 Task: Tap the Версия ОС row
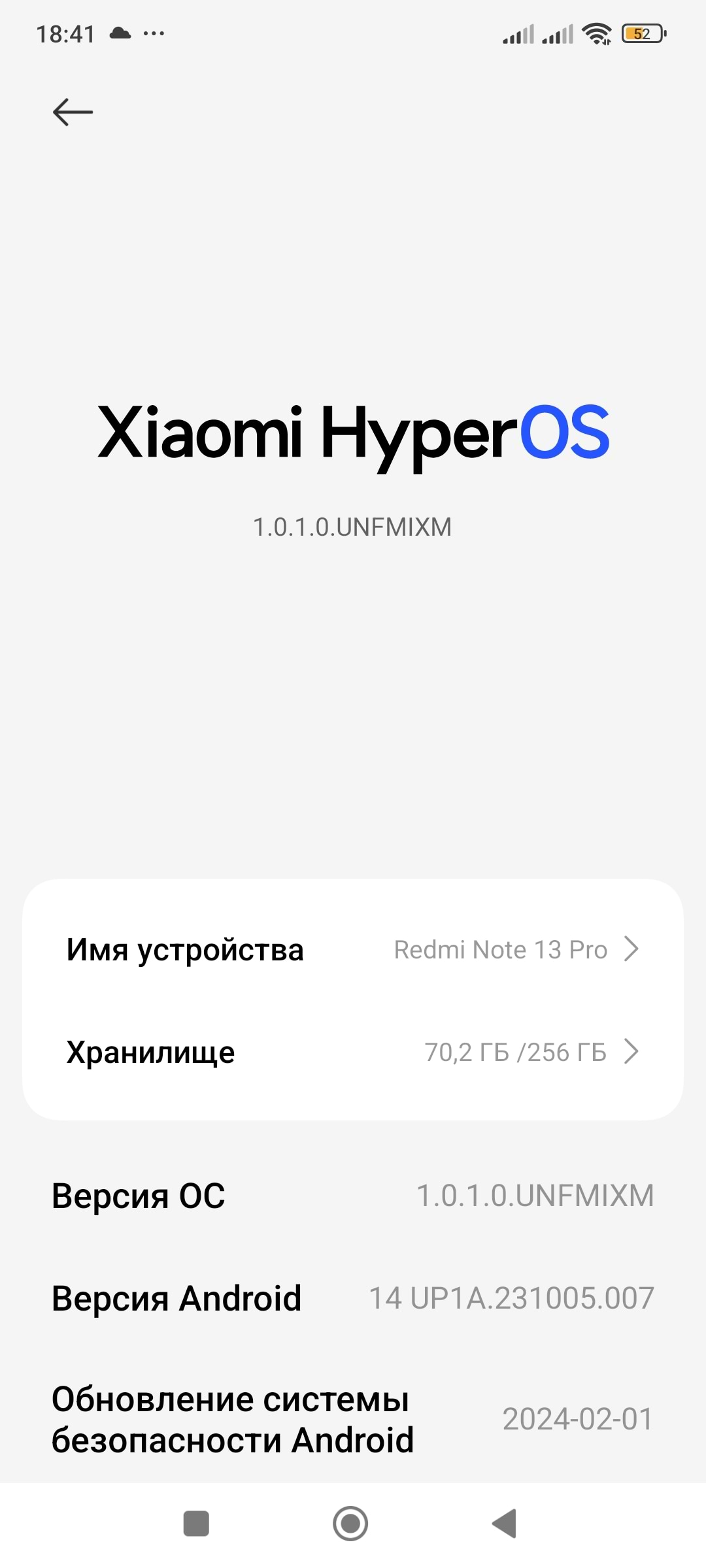353,1196
